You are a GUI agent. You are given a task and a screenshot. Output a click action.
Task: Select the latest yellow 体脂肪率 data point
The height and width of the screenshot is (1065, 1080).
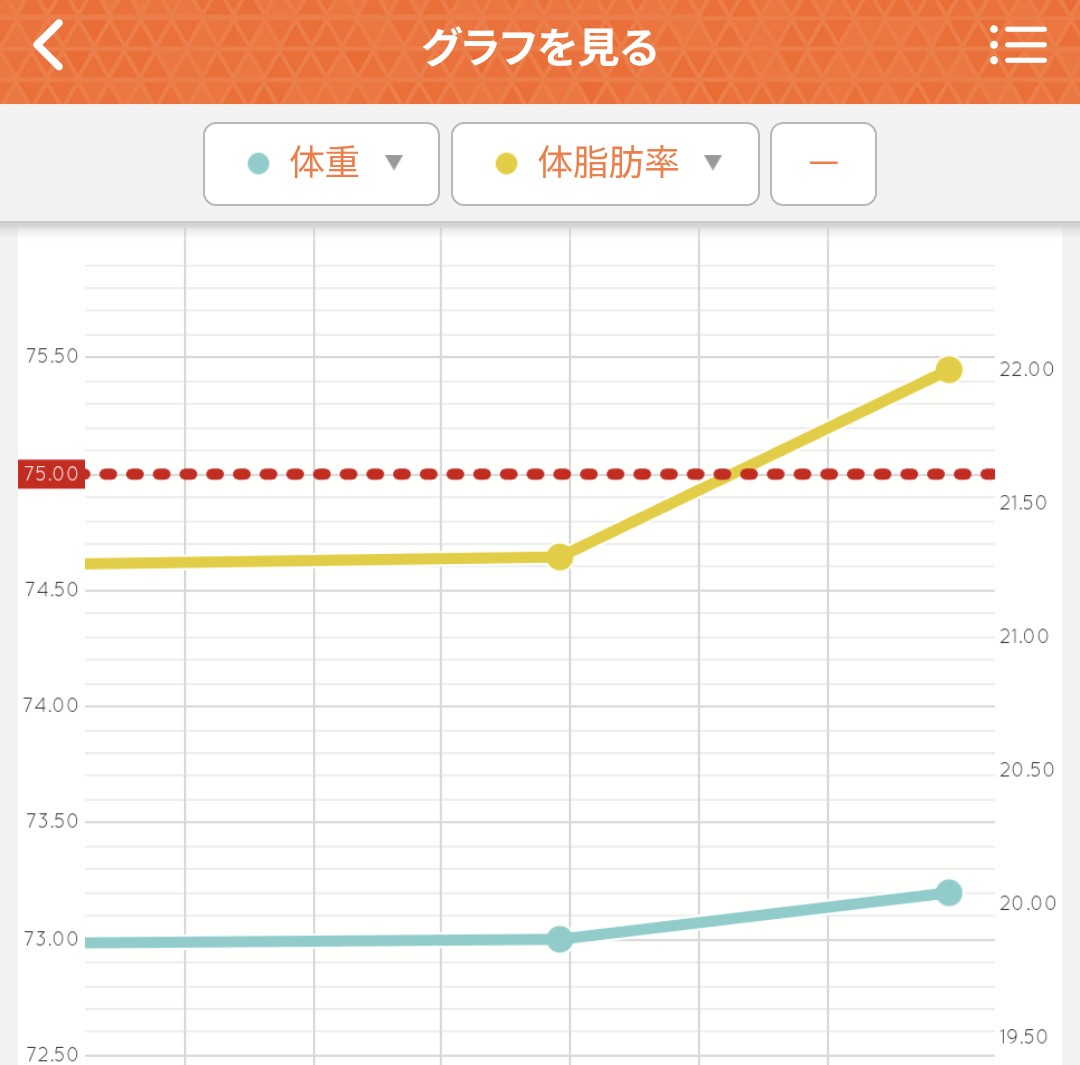(x=949, y=370)
